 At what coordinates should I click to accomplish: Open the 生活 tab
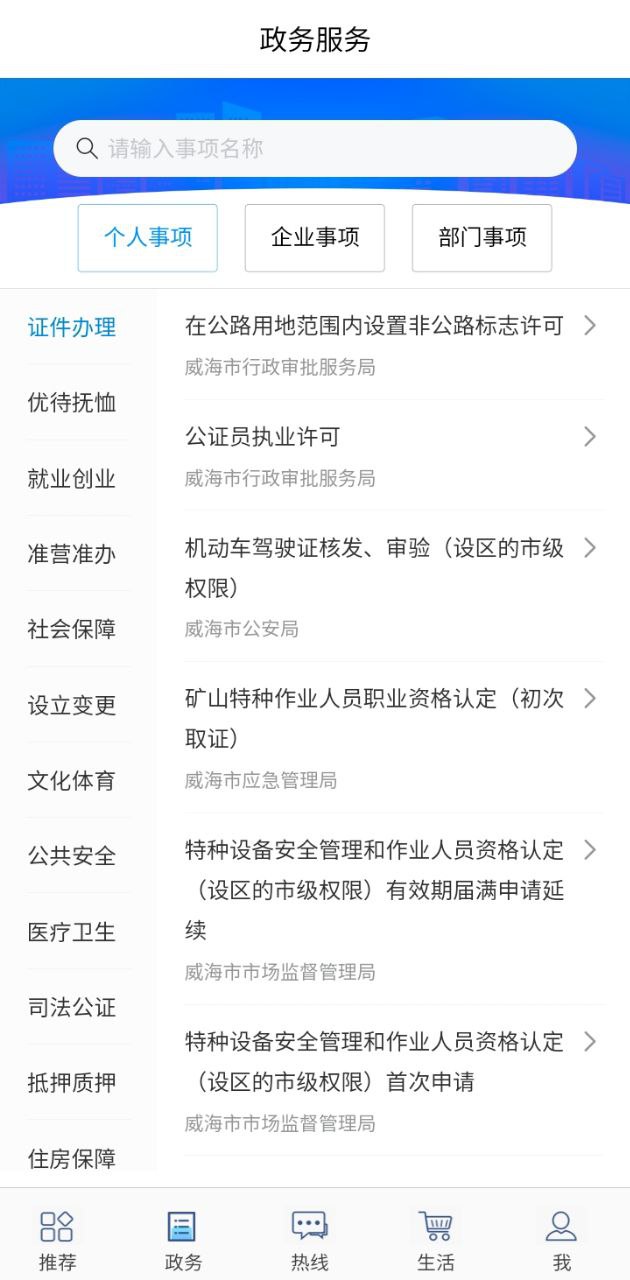tap(436, 1240)
